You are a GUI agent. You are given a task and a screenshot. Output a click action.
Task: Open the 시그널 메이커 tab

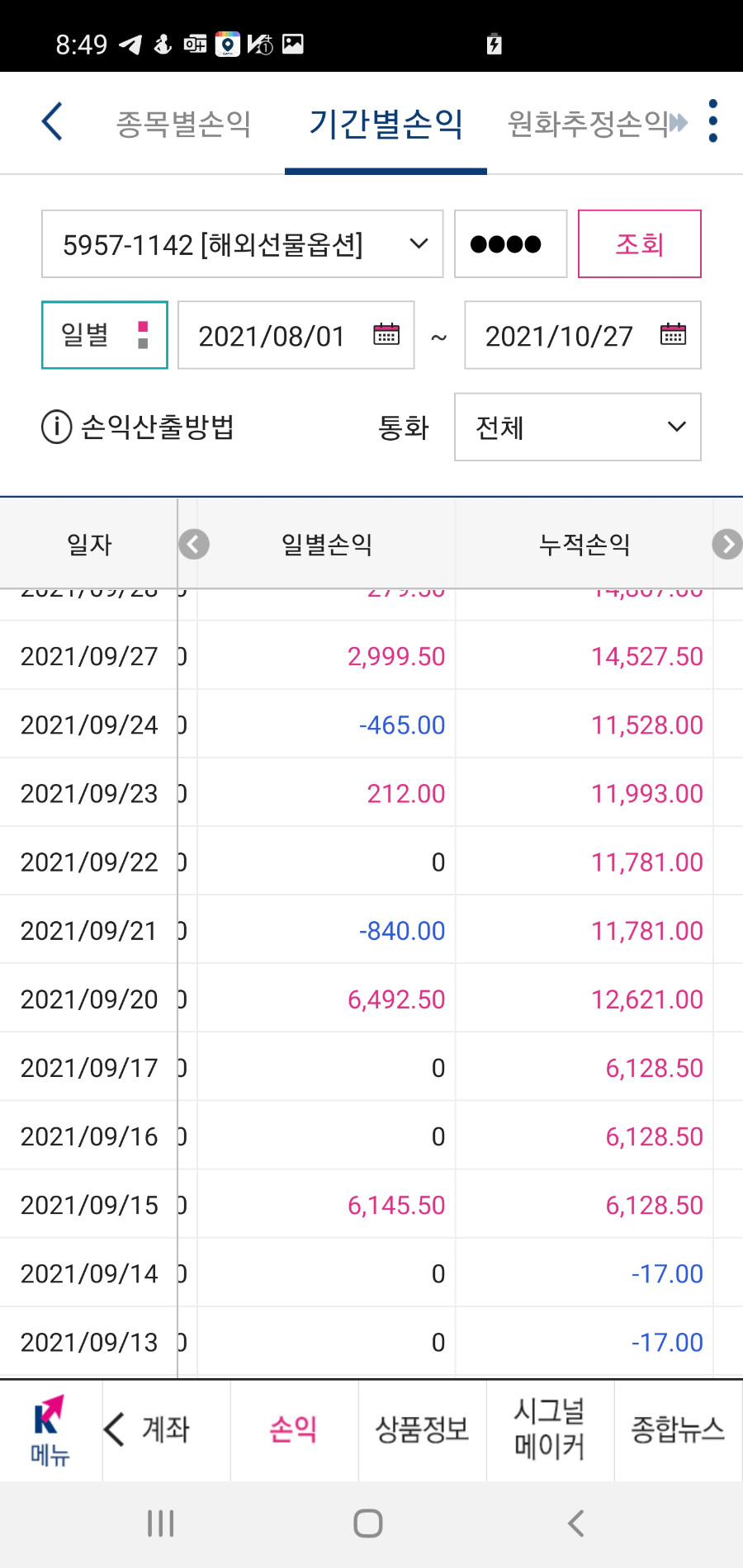550,1429
